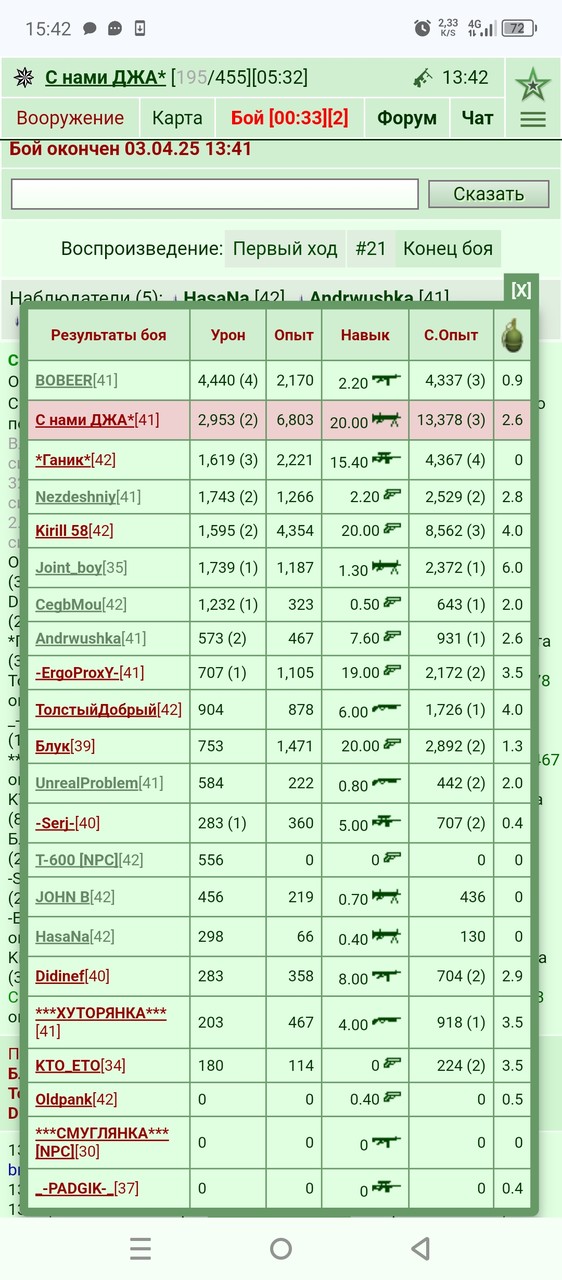562x1280 pixels.
Task: Open player profile -ErgoProxY-
Action: (77, 673)
